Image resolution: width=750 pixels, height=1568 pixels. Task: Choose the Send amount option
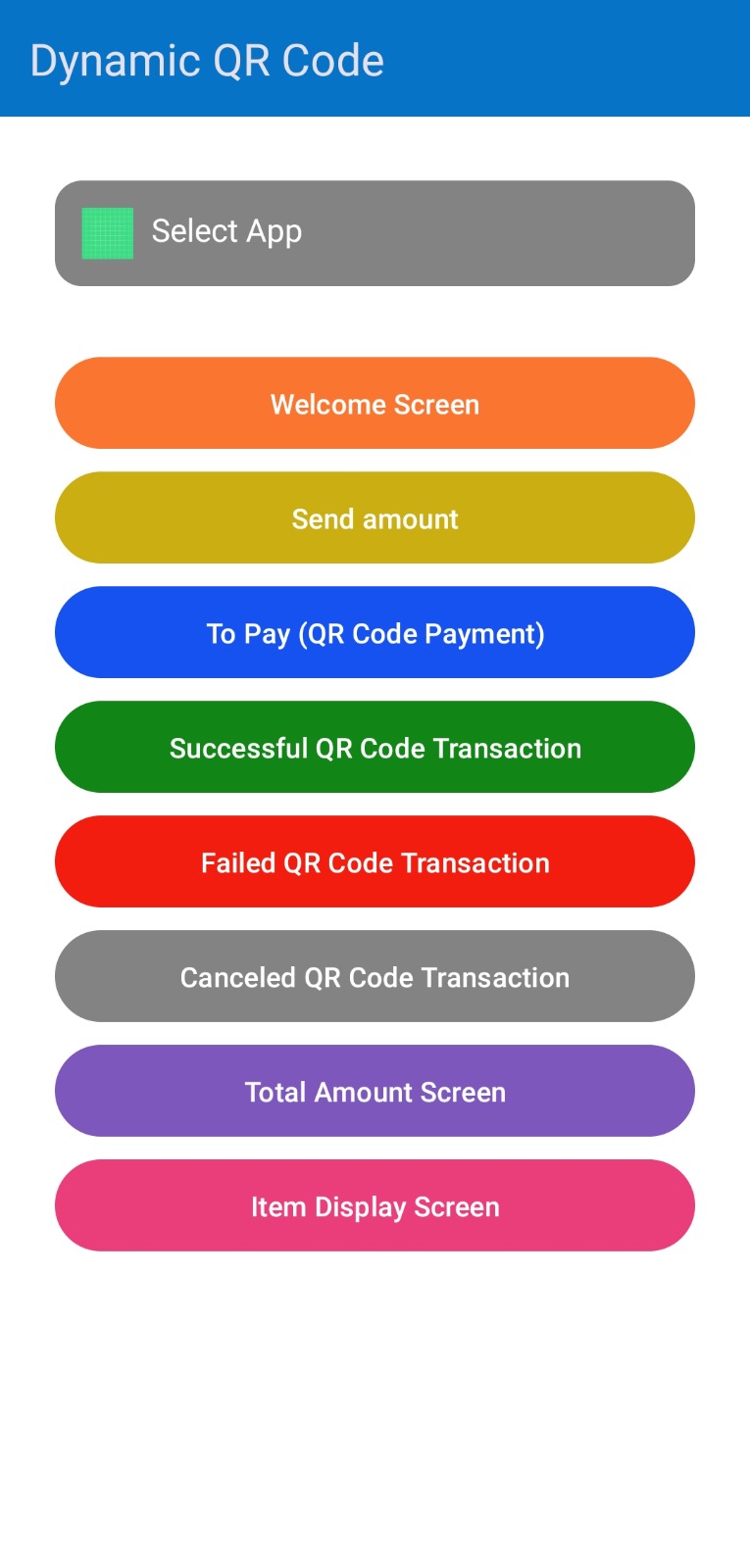coord(375,518)
